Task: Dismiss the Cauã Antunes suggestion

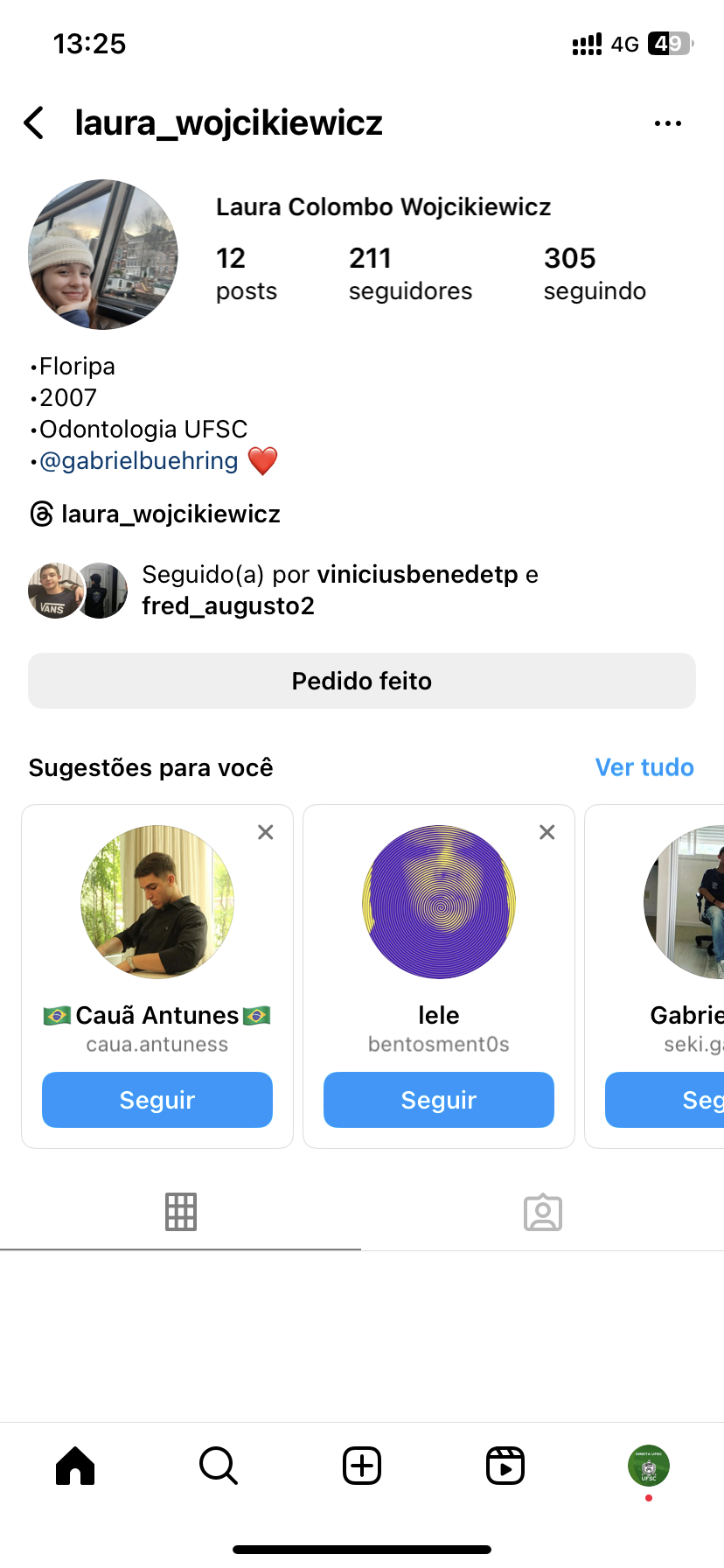Action: 266,832
